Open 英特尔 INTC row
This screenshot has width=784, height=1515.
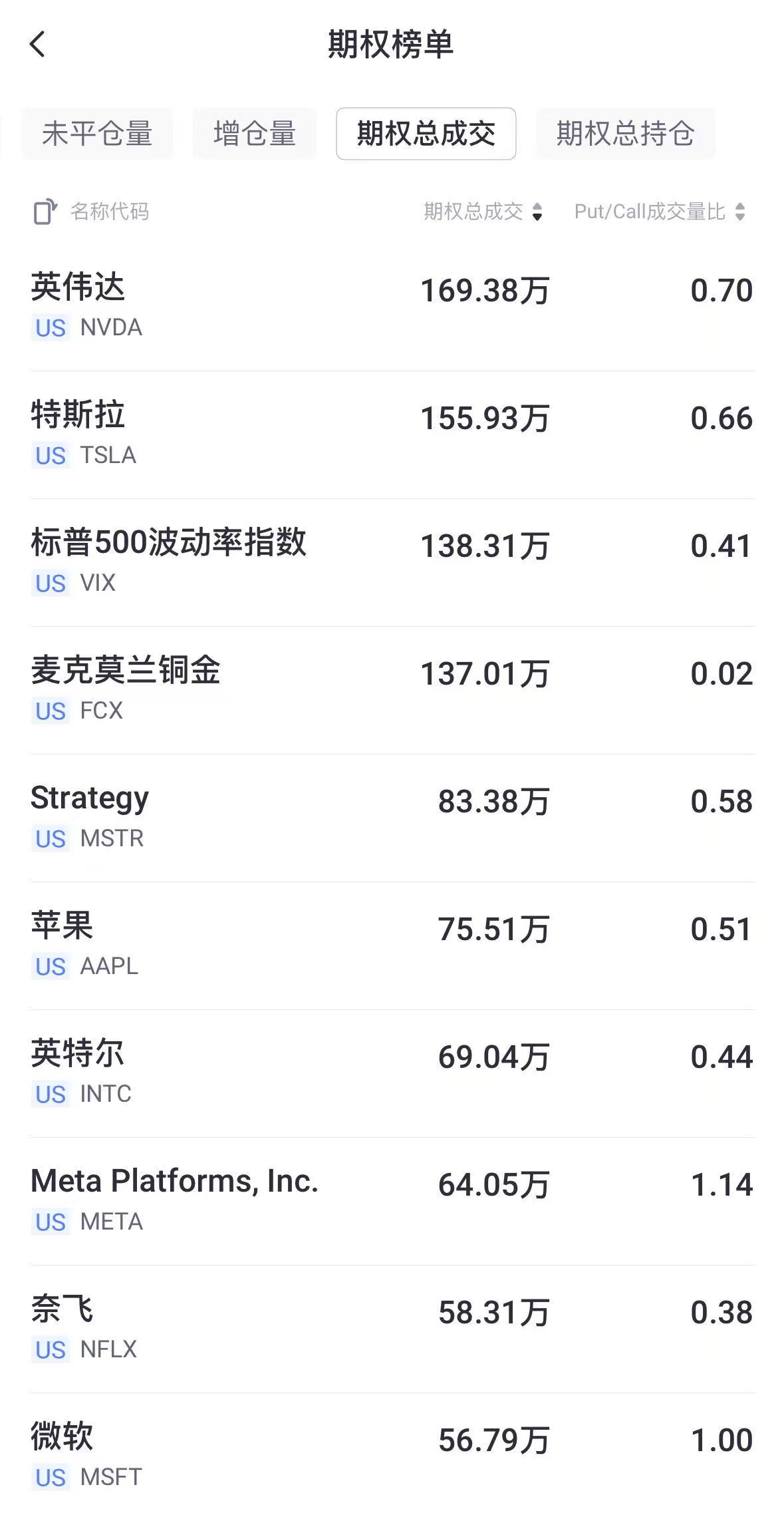(x=392, y=1073)
